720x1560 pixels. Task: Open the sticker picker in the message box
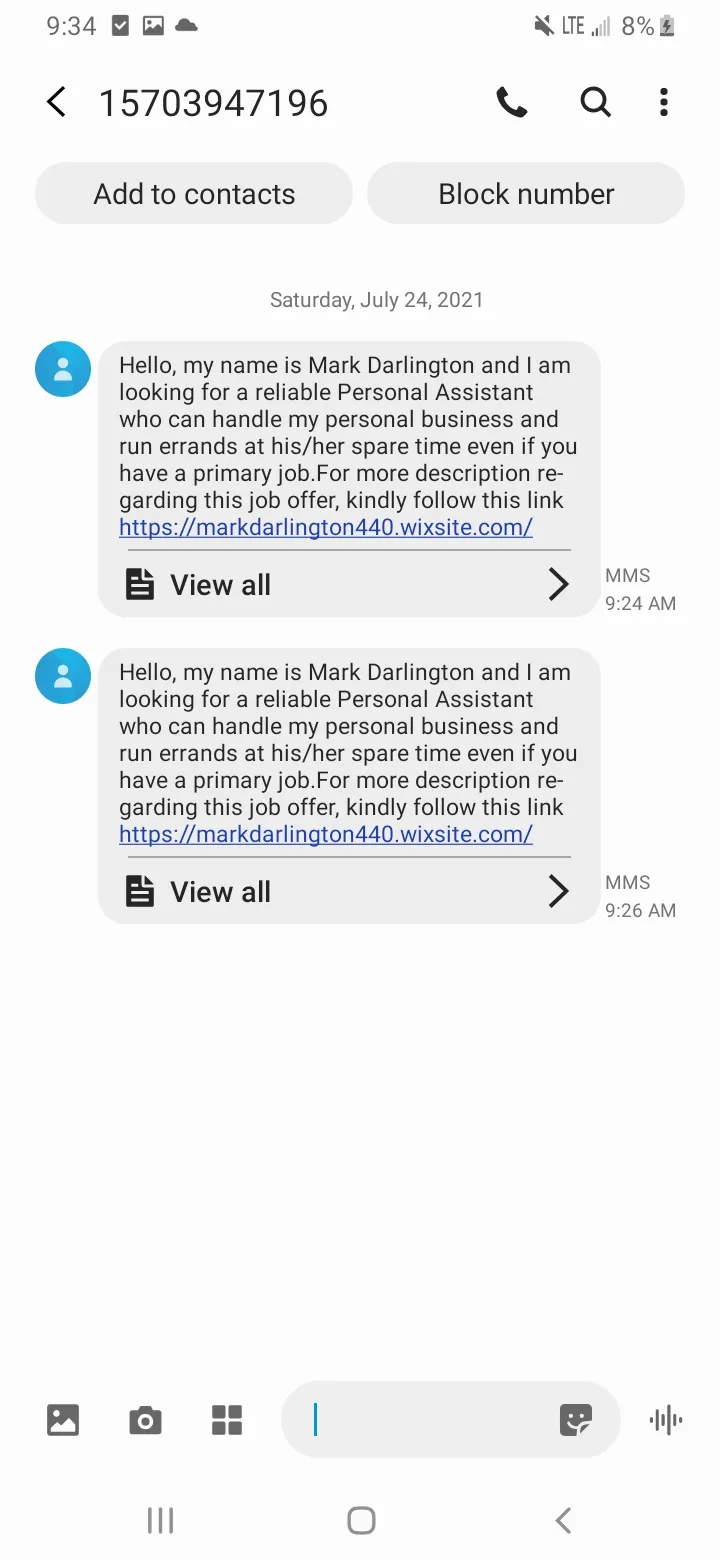(x=576, y=1420)
